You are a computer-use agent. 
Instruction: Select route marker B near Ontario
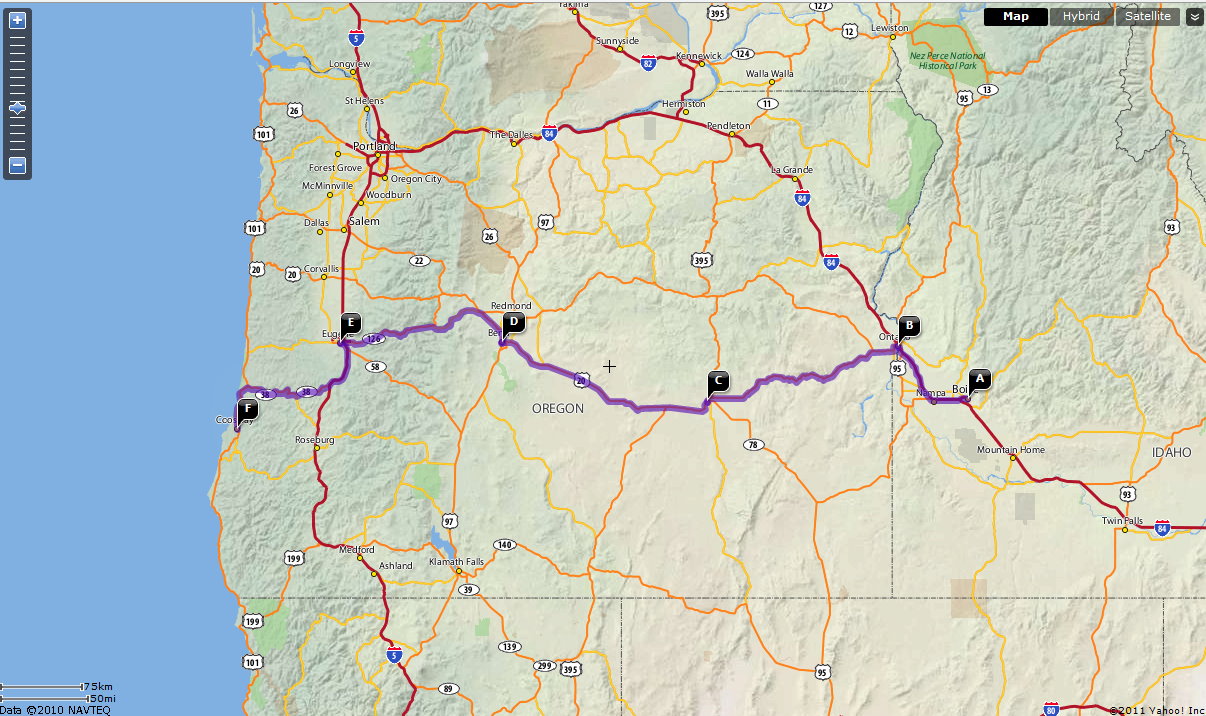click(908, 325)
